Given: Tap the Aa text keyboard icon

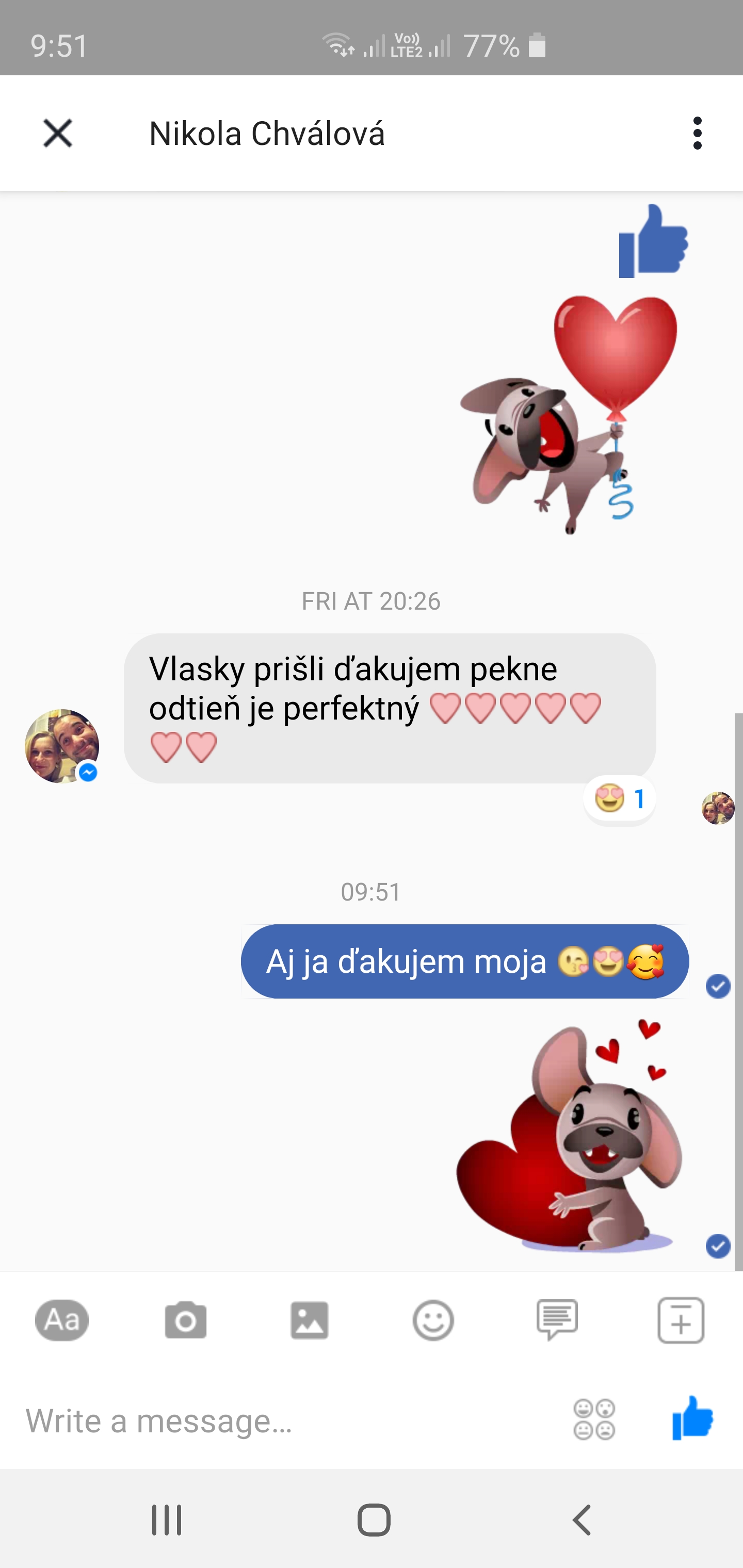Looking at the screenshot, I should pos(62,1320).
